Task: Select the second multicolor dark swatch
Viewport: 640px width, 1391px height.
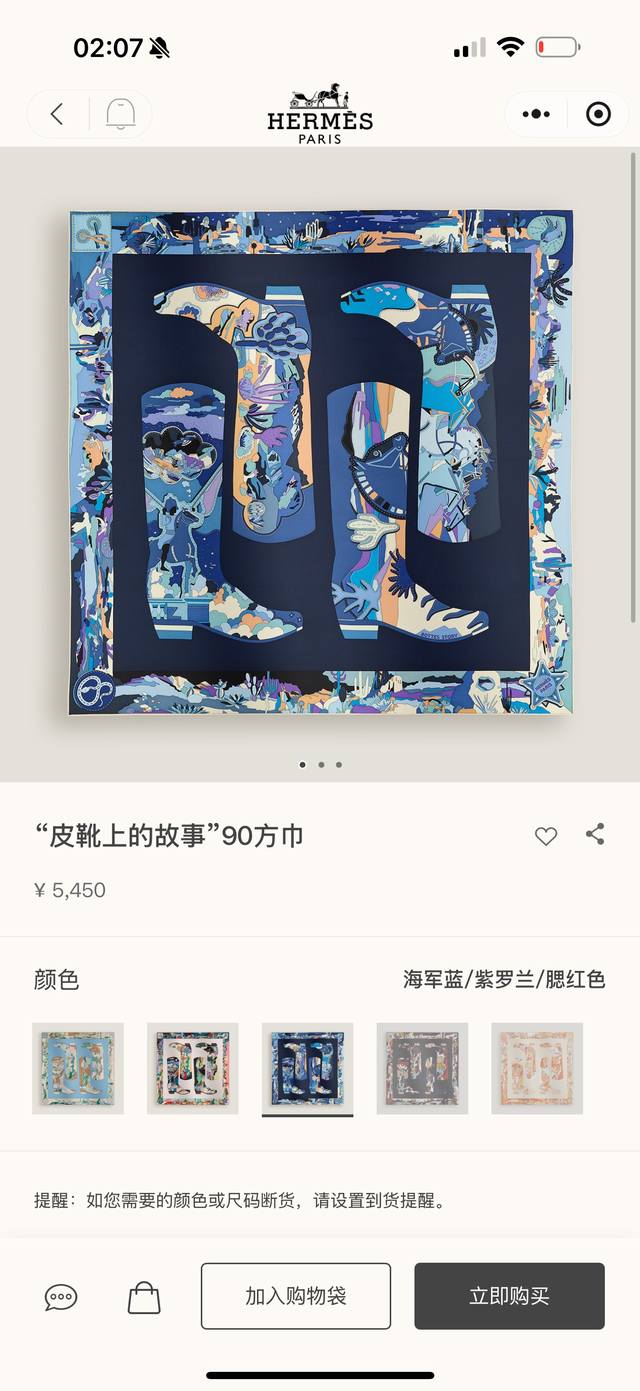Action: pyautogui.click(x=193, y=1067)
